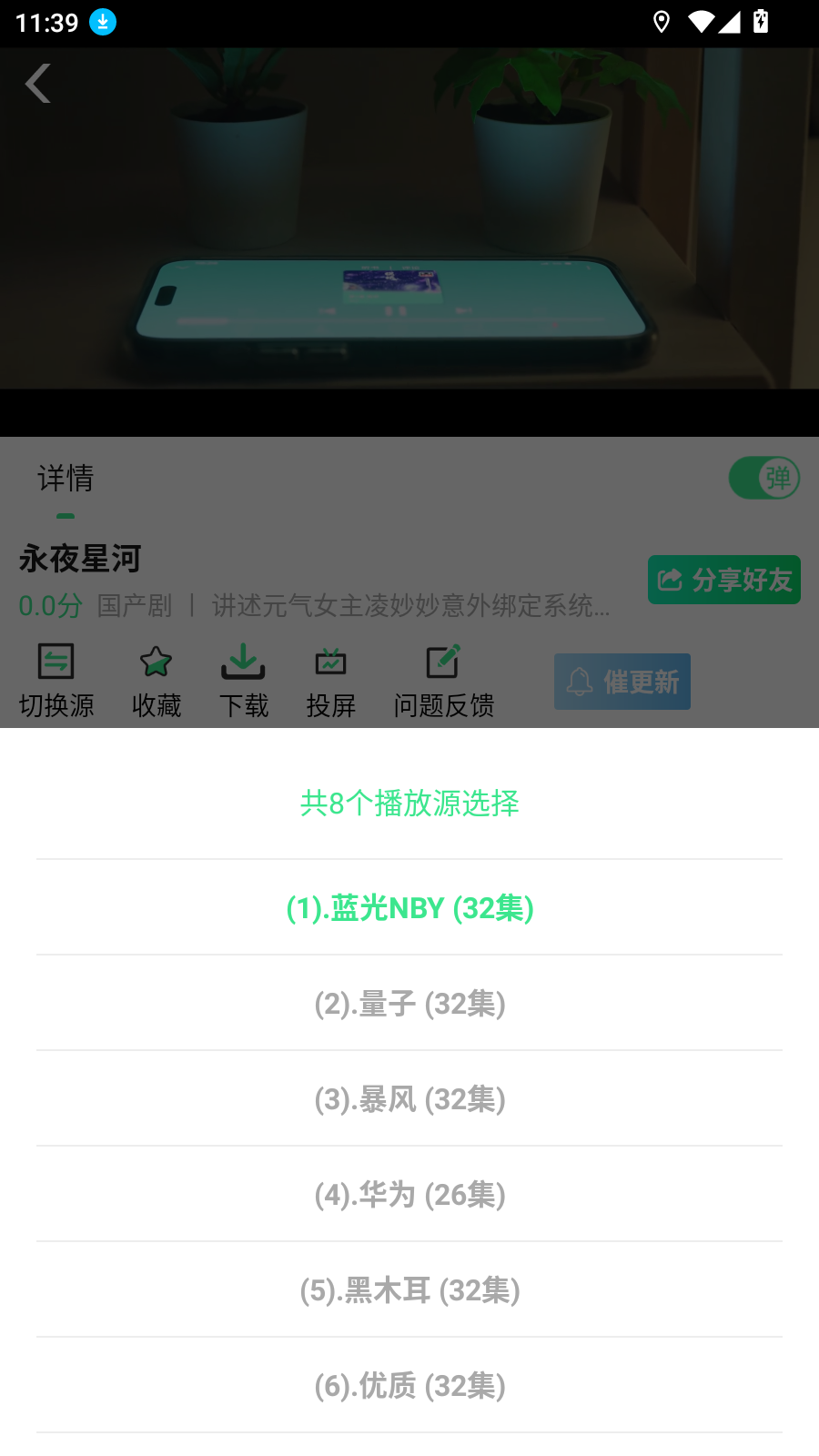Open 问题反馈 feedback
Screen dimensions: 819x1456
coord(443,681)
